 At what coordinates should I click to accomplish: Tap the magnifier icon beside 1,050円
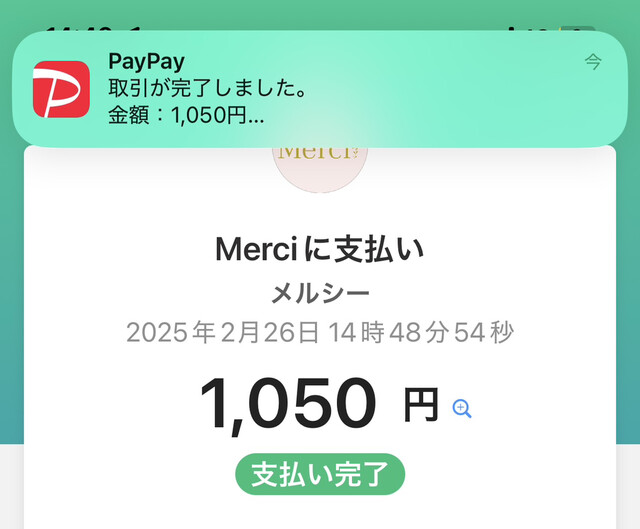pos(462,408)
